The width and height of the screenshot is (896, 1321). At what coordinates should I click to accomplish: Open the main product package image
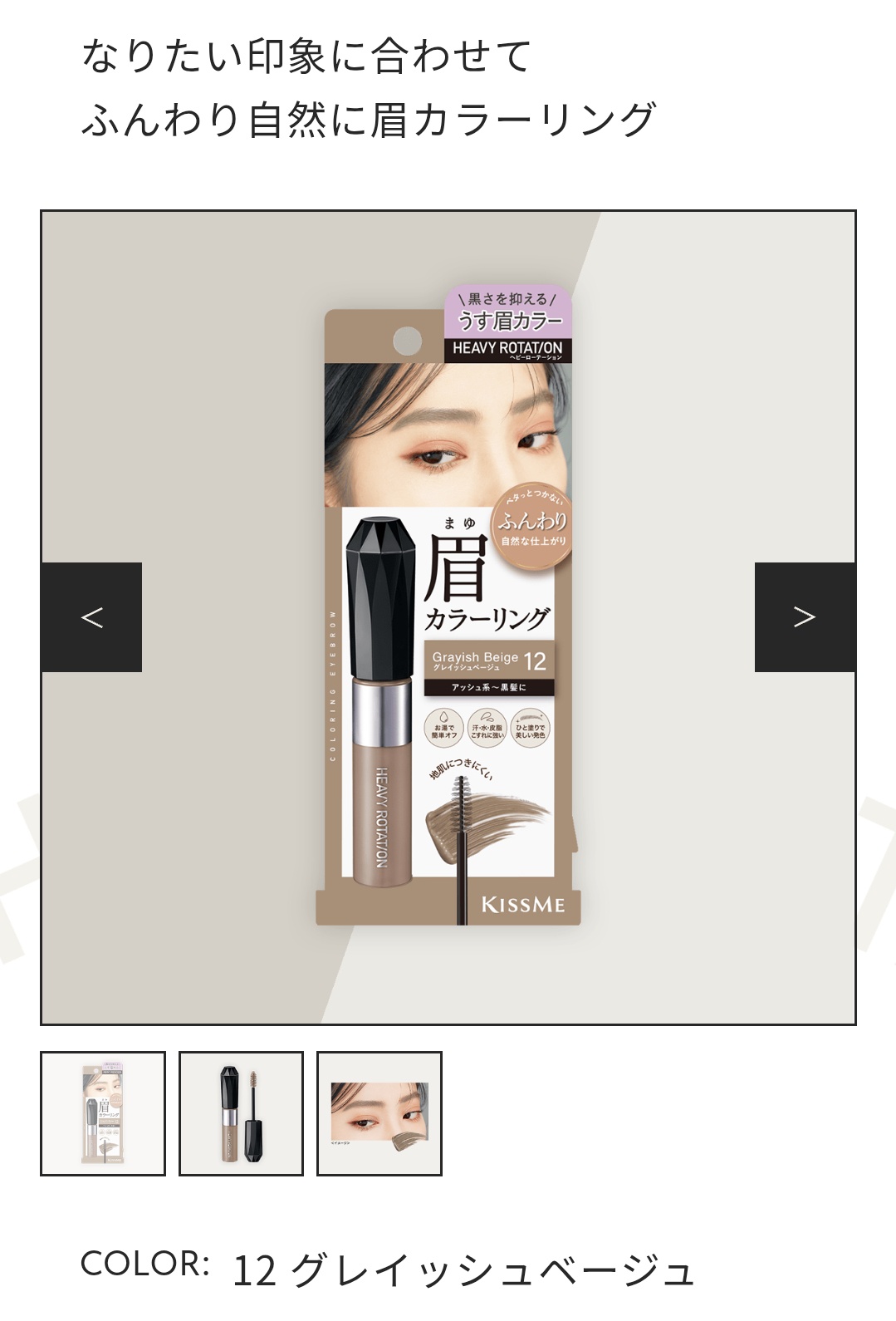[x=448, y=616]
